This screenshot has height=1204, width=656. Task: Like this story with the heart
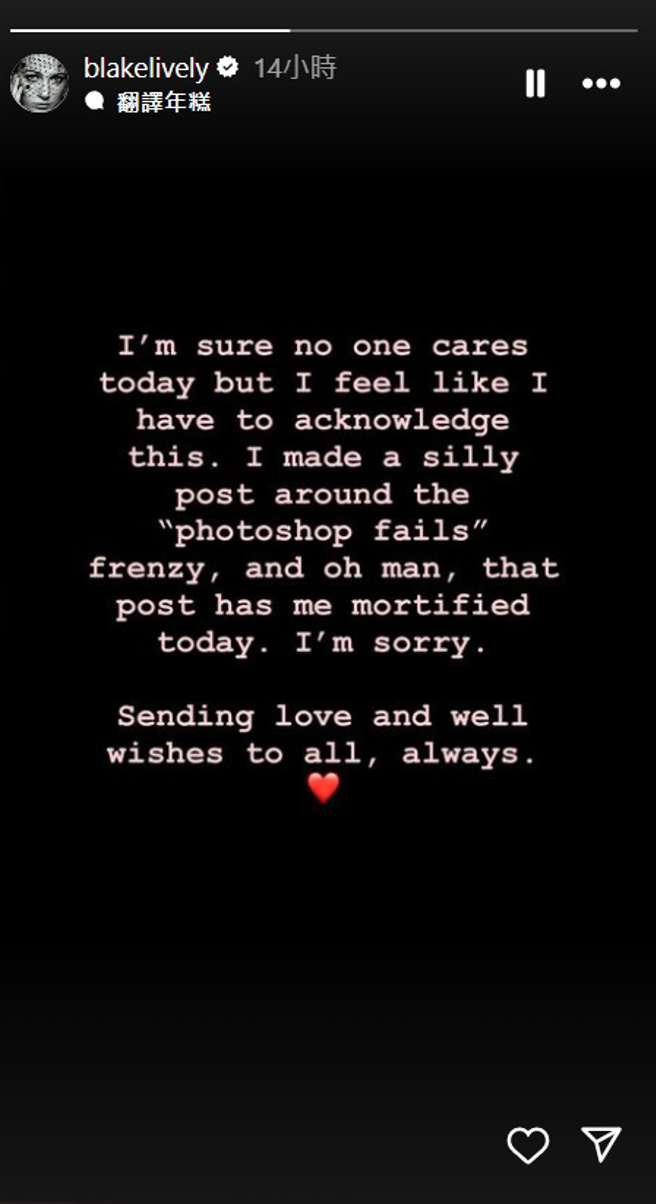[527, 1145]
